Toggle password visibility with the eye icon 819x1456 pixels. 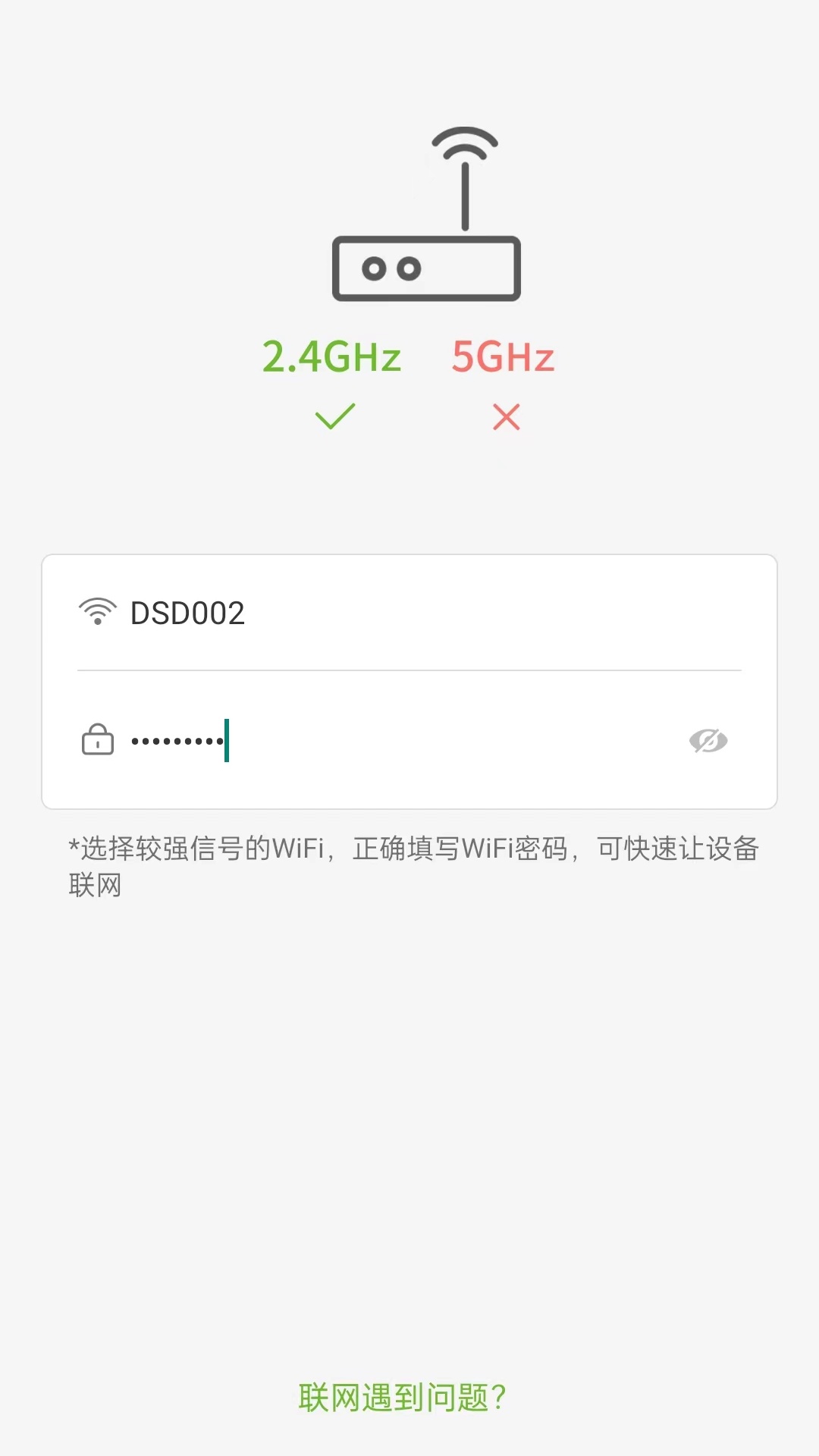point(710,739)
